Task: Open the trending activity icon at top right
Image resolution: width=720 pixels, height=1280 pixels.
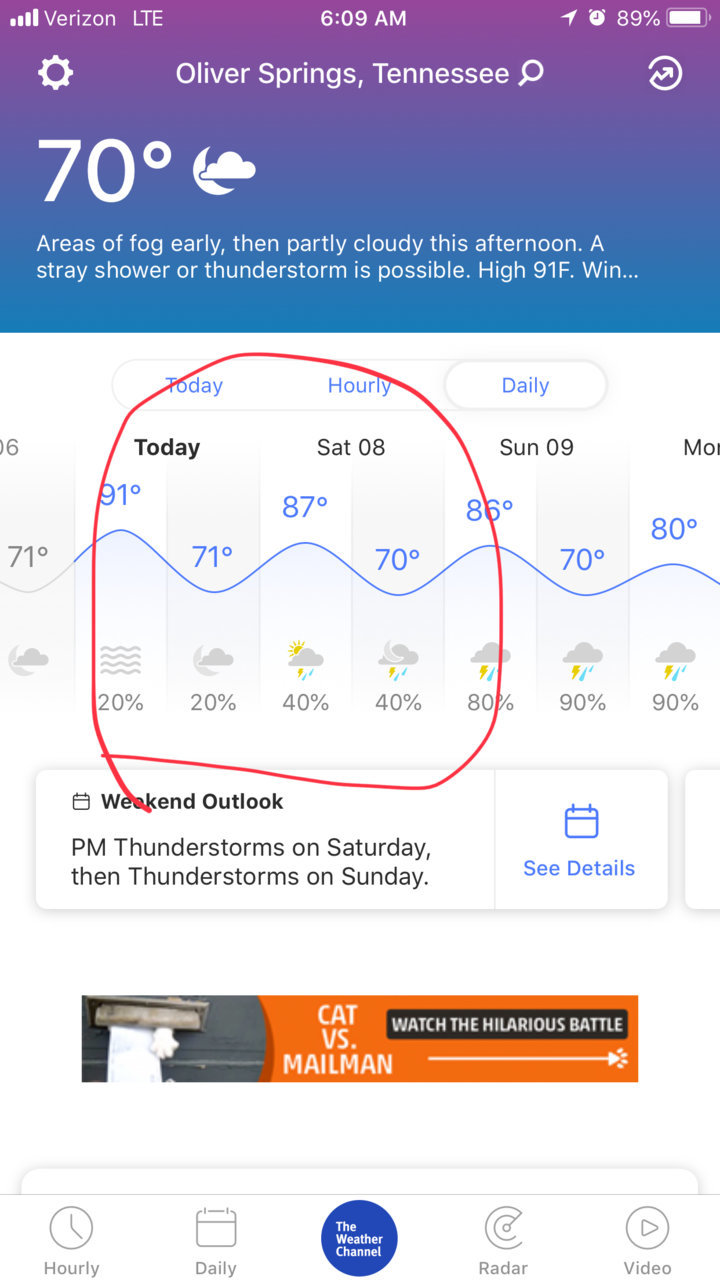Action: point(665,73)
